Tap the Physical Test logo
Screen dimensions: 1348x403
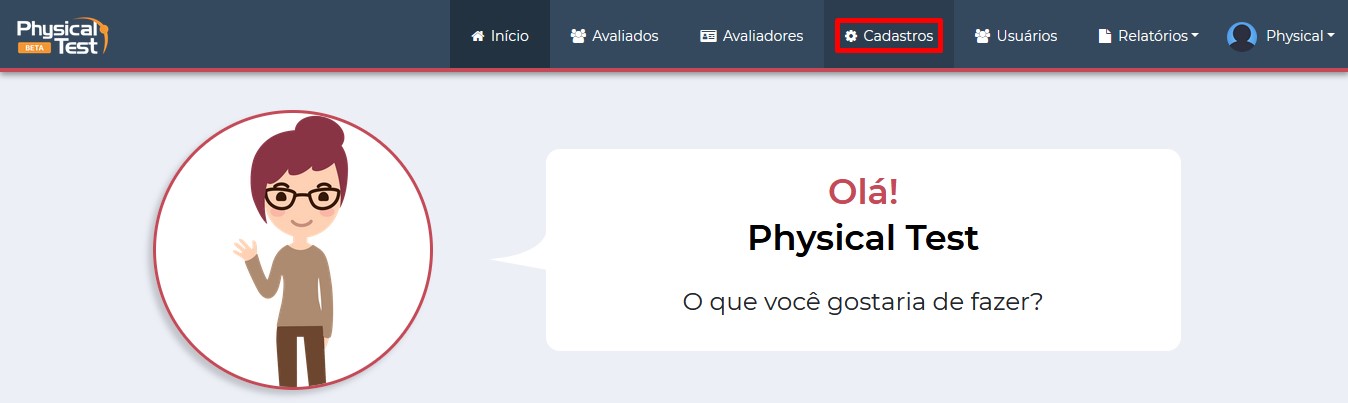click(x=62, y=35)
